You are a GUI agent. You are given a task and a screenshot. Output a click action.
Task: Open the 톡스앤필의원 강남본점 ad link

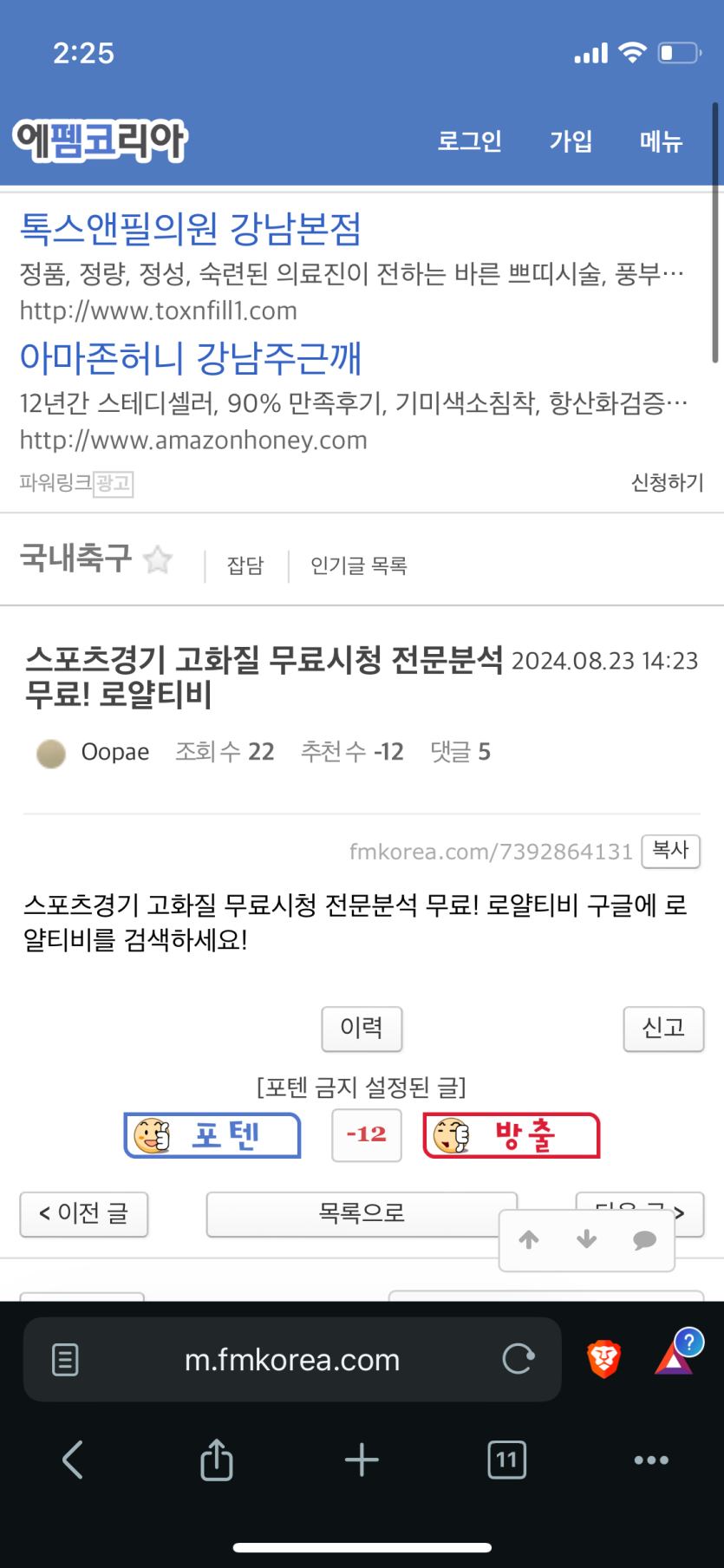[x=190, y=229]
